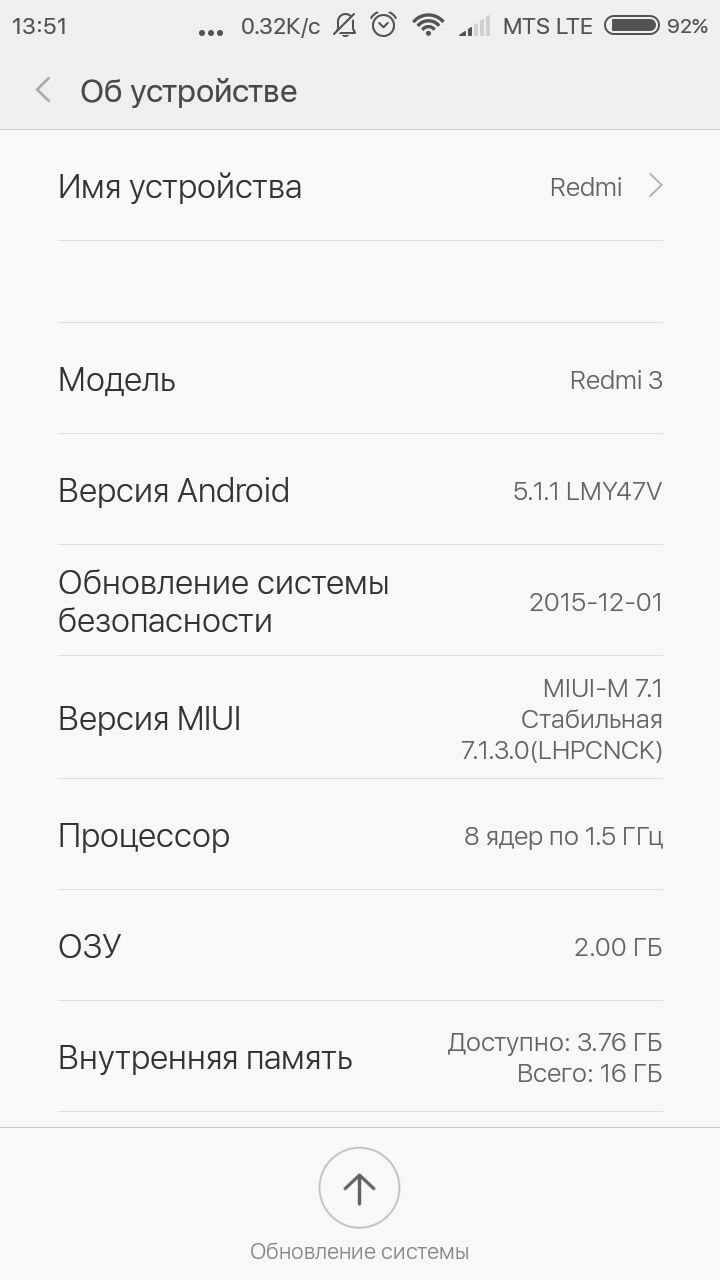
Task: Tap the Версия Android row
Action: (360, 490)
